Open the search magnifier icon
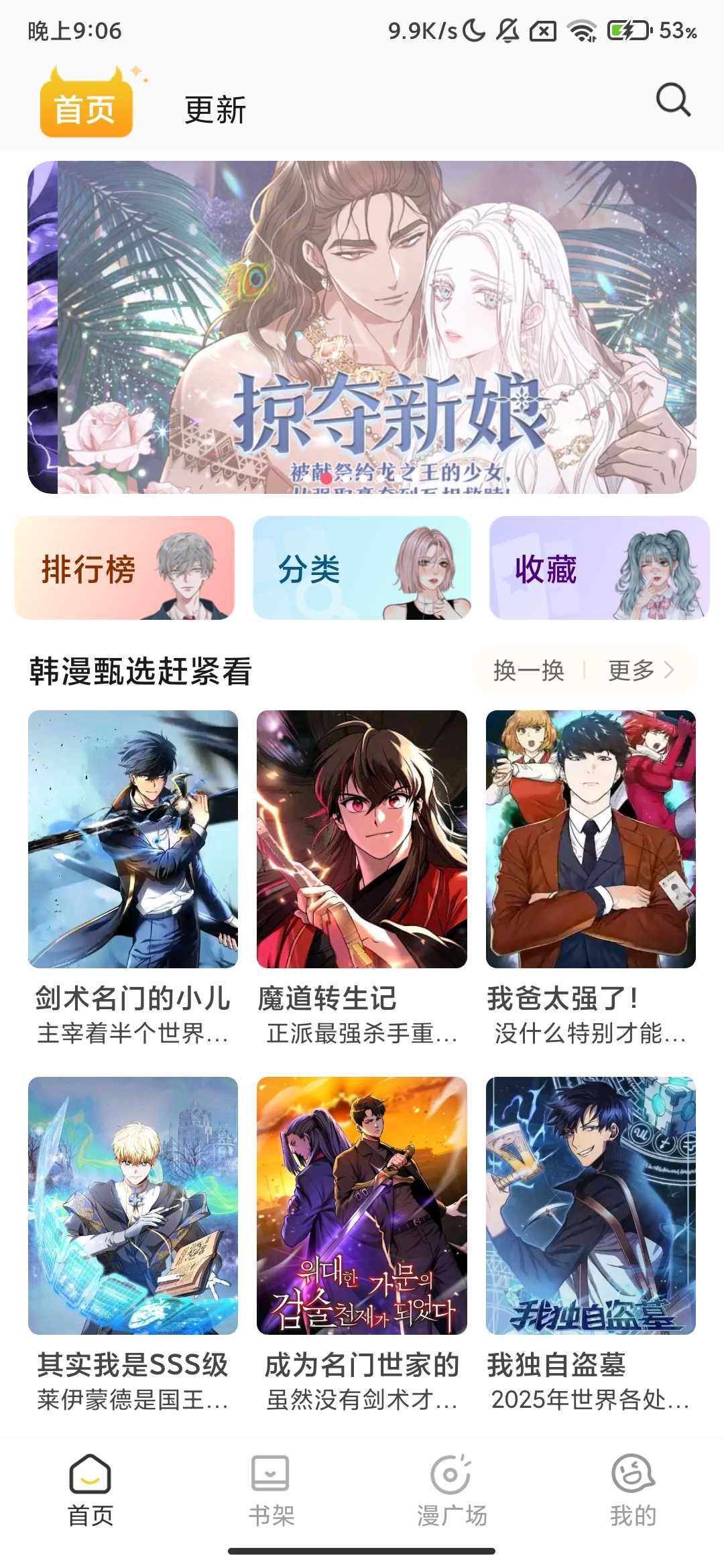The width and height of the screenshot is (724, 1568). click(x=673, y=101)
